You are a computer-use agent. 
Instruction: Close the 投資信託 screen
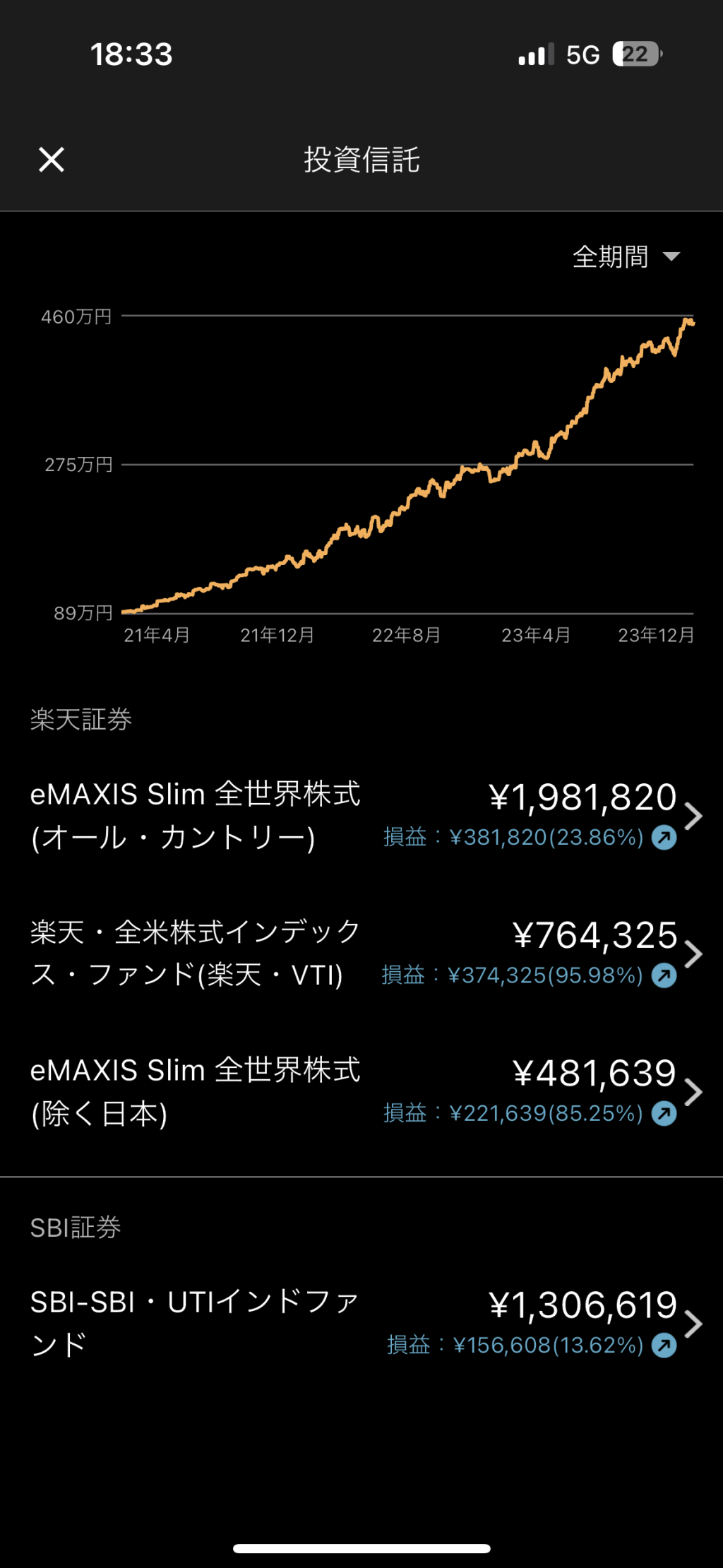[52, 160]
